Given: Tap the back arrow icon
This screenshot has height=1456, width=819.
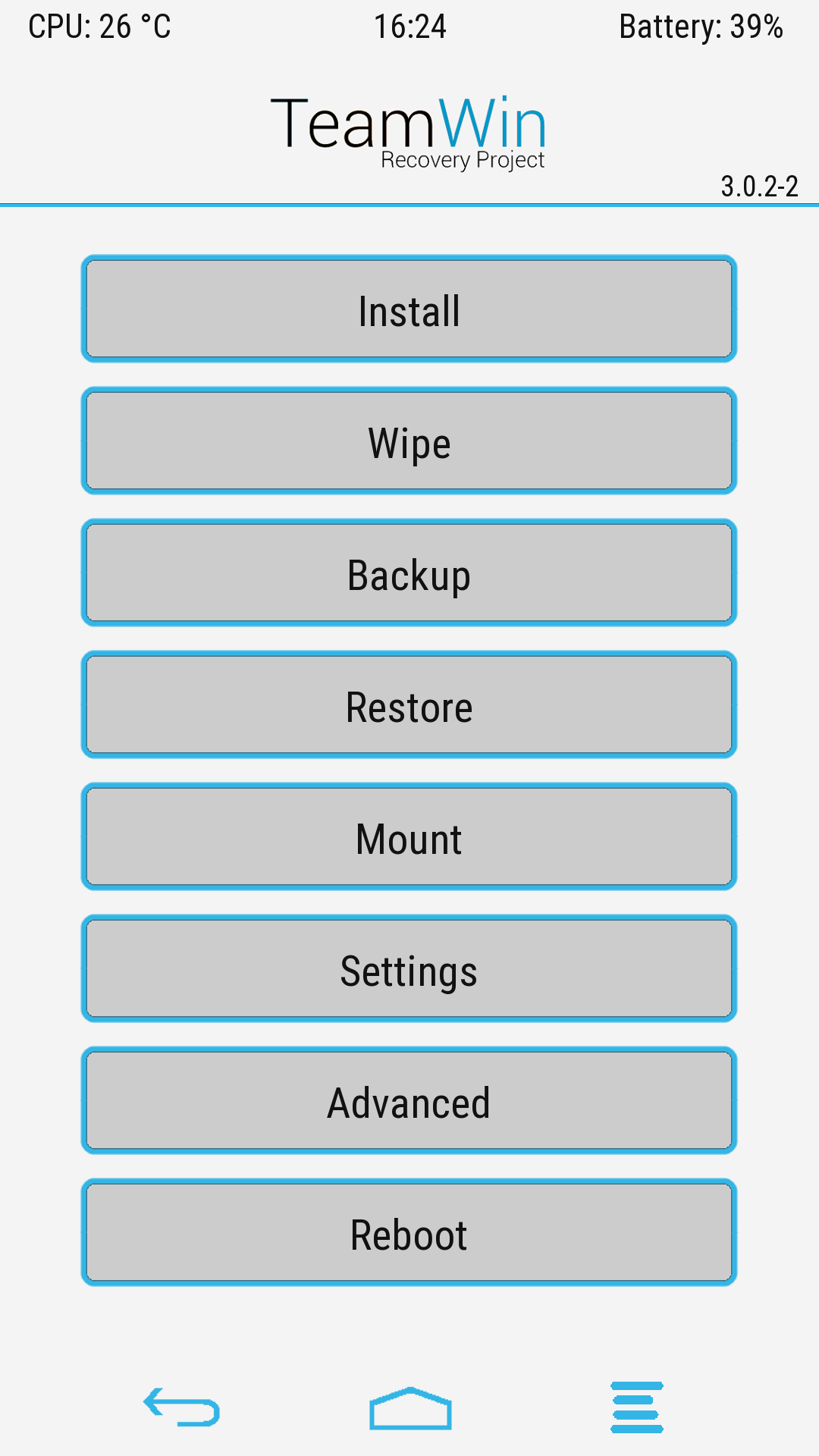Looking at the screenshot, I should (x=182, y=1407).
